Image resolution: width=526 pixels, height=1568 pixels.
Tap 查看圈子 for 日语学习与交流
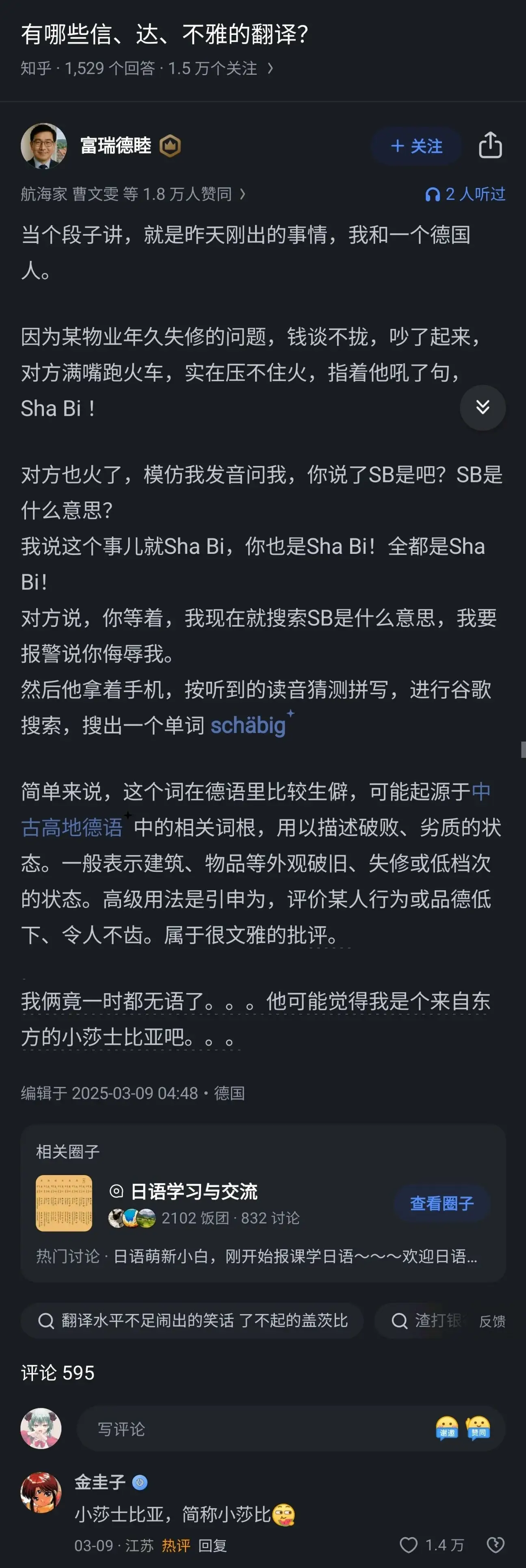[442, 1204]
